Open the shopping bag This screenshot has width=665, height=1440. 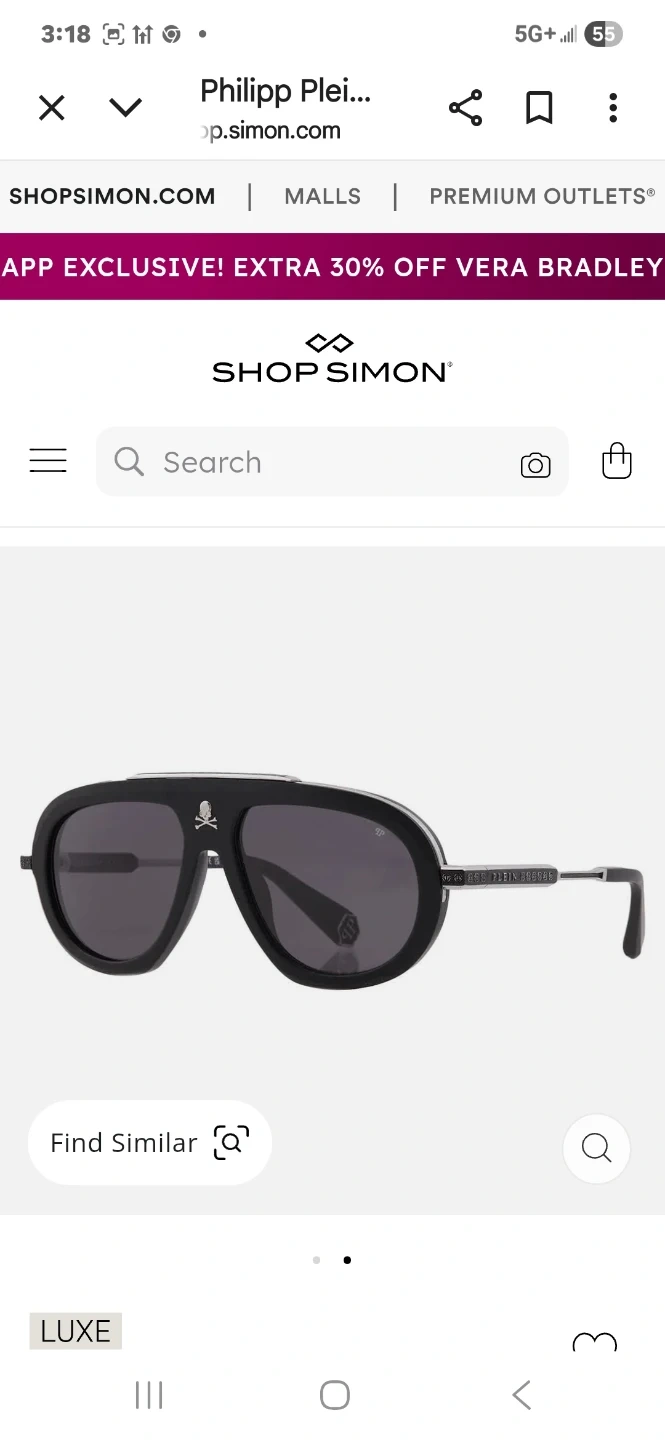tap(617, 462)
